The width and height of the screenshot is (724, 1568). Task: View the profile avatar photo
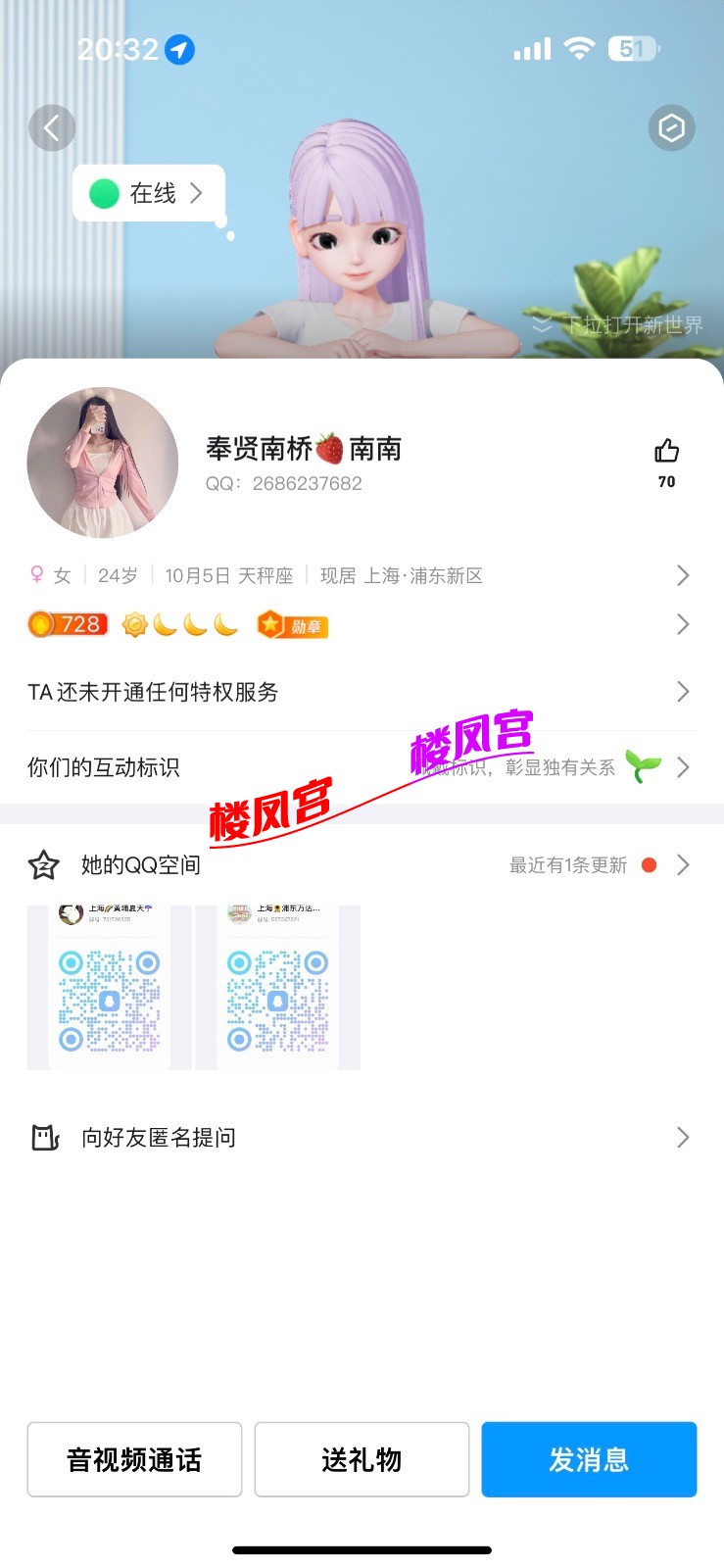(x=103, y=463)
